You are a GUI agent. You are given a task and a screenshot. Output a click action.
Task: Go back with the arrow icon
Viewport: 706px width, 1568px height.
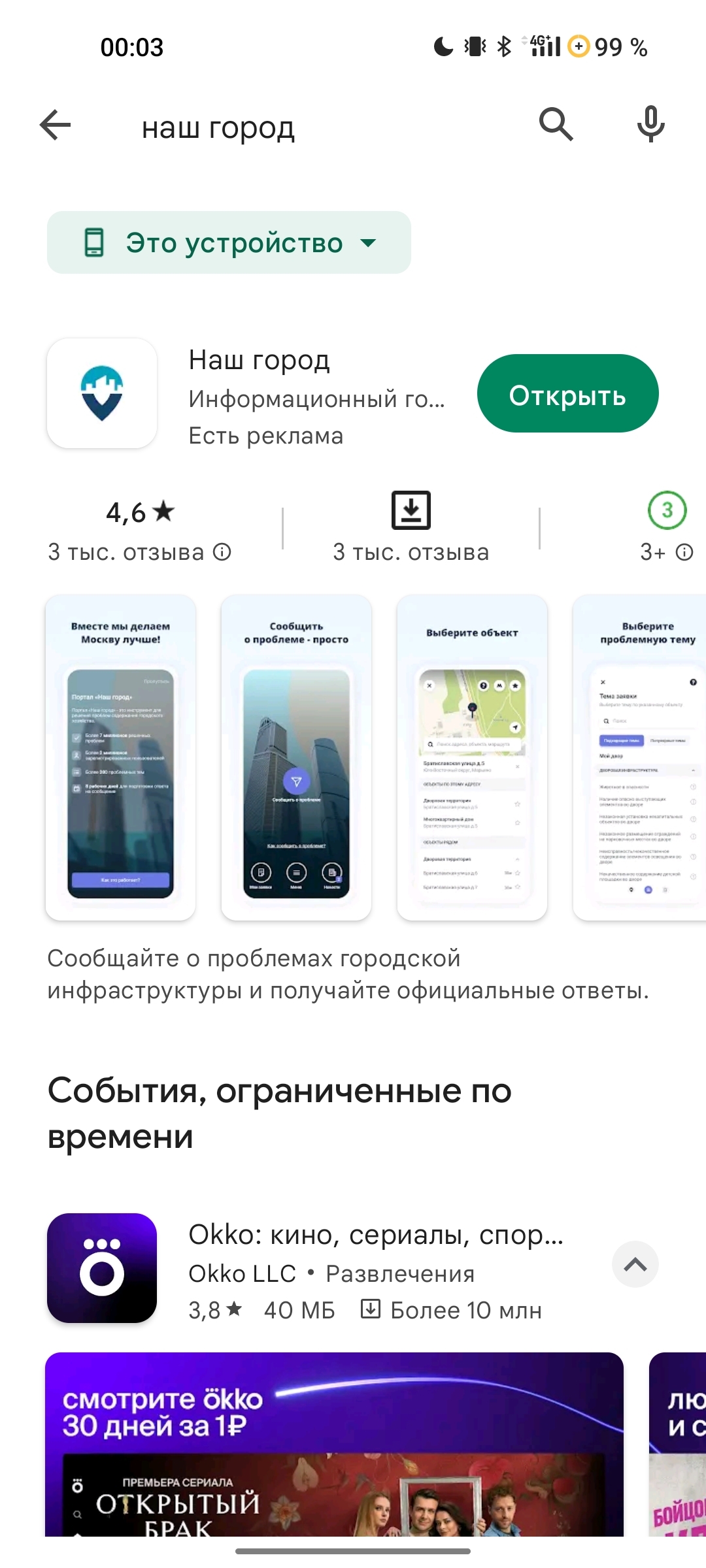tap(56, 125)
